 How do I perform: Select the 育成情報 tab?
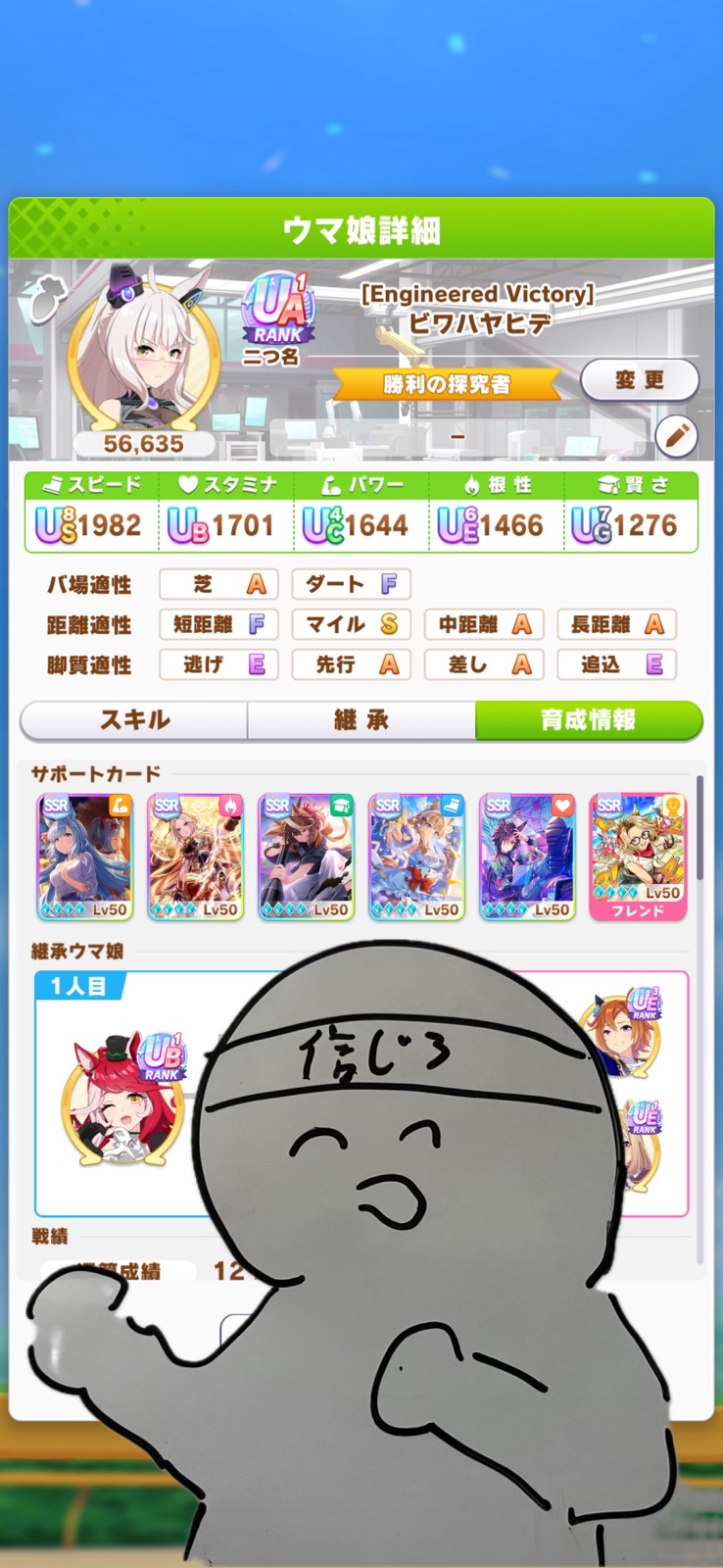click(589, 720)
